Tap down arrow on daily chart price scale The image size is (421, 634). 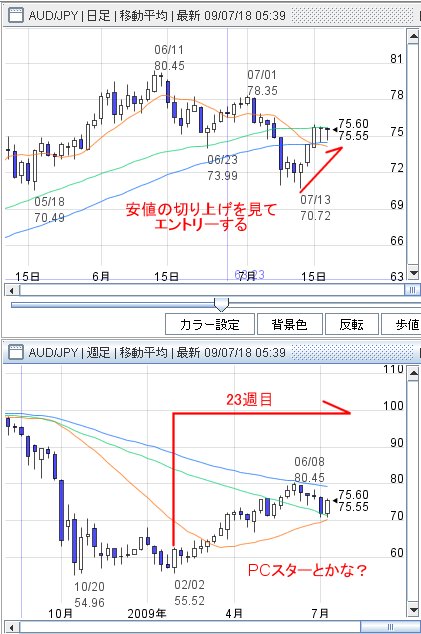413,273
